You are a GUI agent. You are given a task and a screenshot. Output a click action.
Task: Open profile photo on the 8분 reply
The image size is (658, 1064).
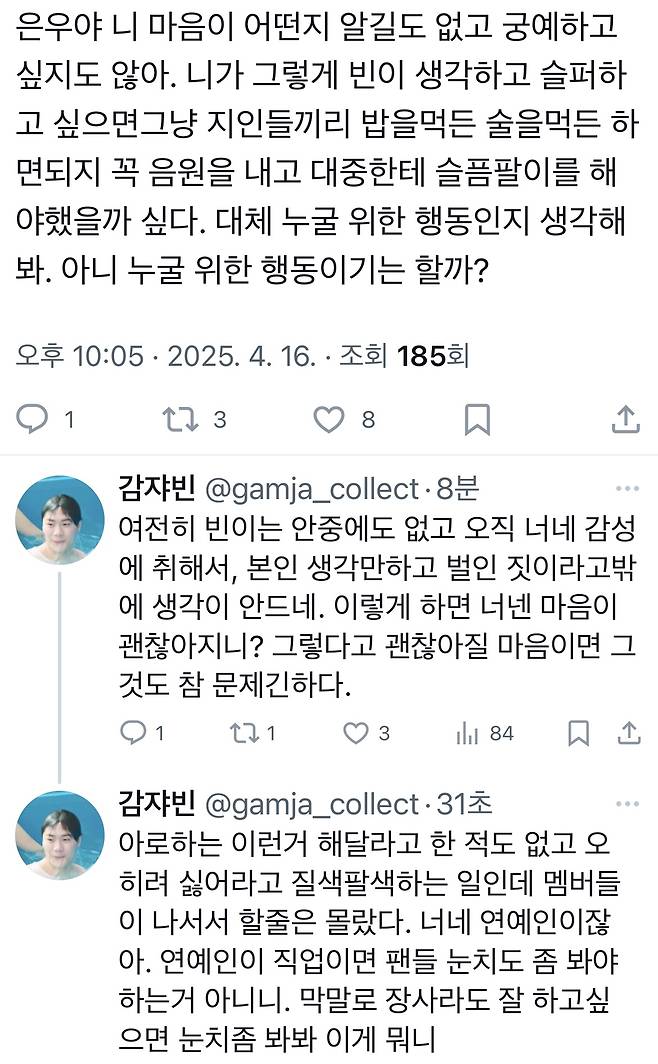pyautogui.click(x=61, y=521)
